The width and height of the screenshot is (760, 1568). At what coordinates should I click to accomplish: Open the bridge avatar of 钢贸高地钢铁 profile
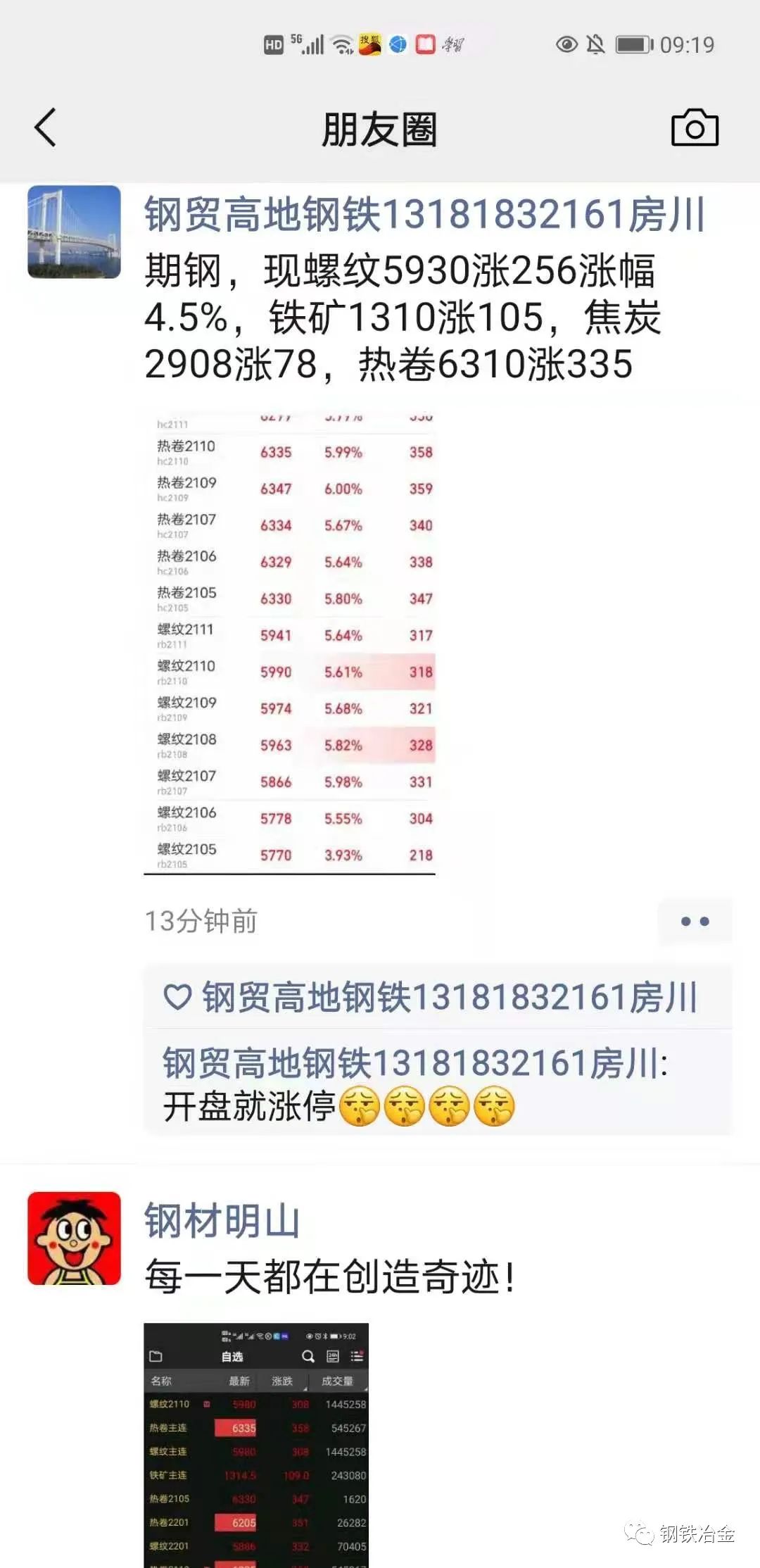[74, 232]
